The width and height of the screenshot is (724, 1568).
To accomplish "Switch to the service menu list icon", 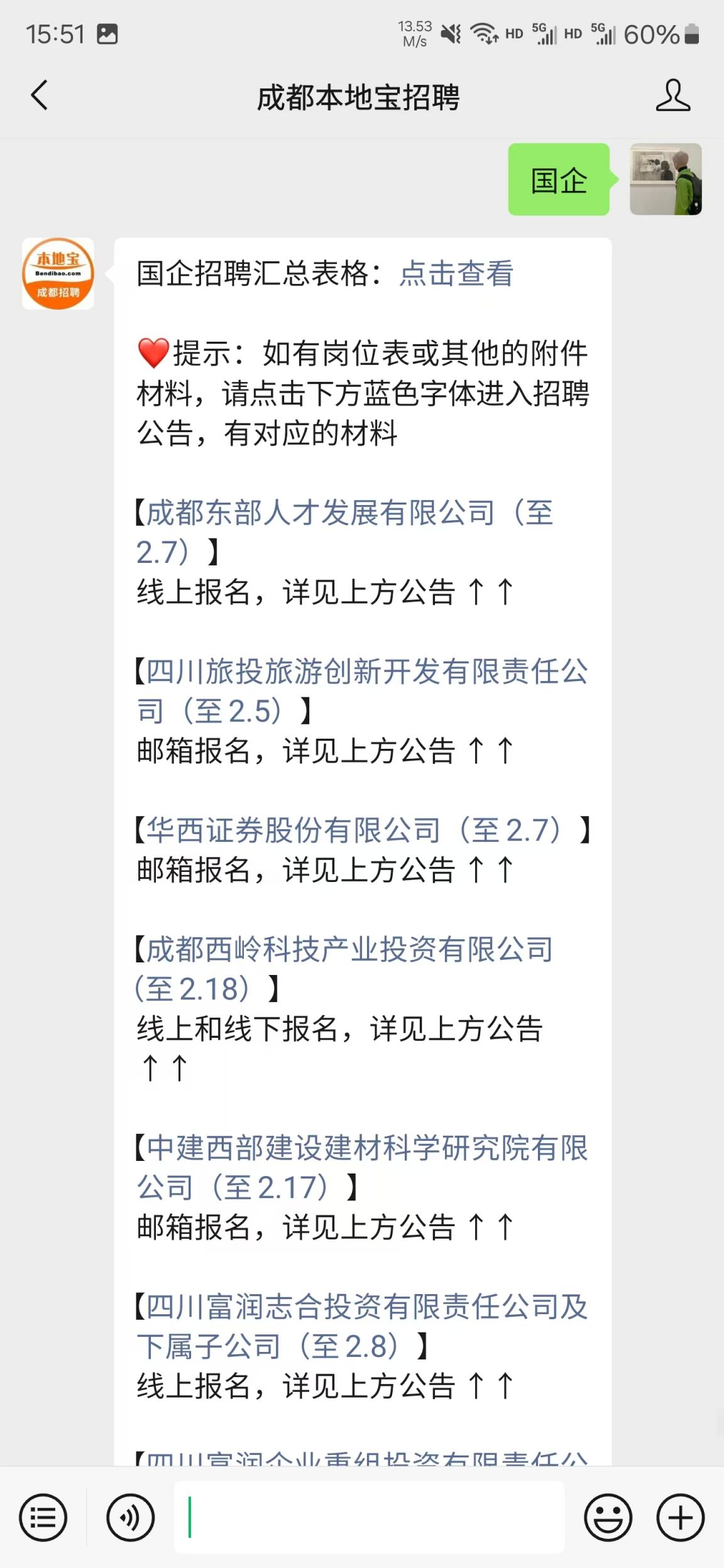I will pos(43,1518).
